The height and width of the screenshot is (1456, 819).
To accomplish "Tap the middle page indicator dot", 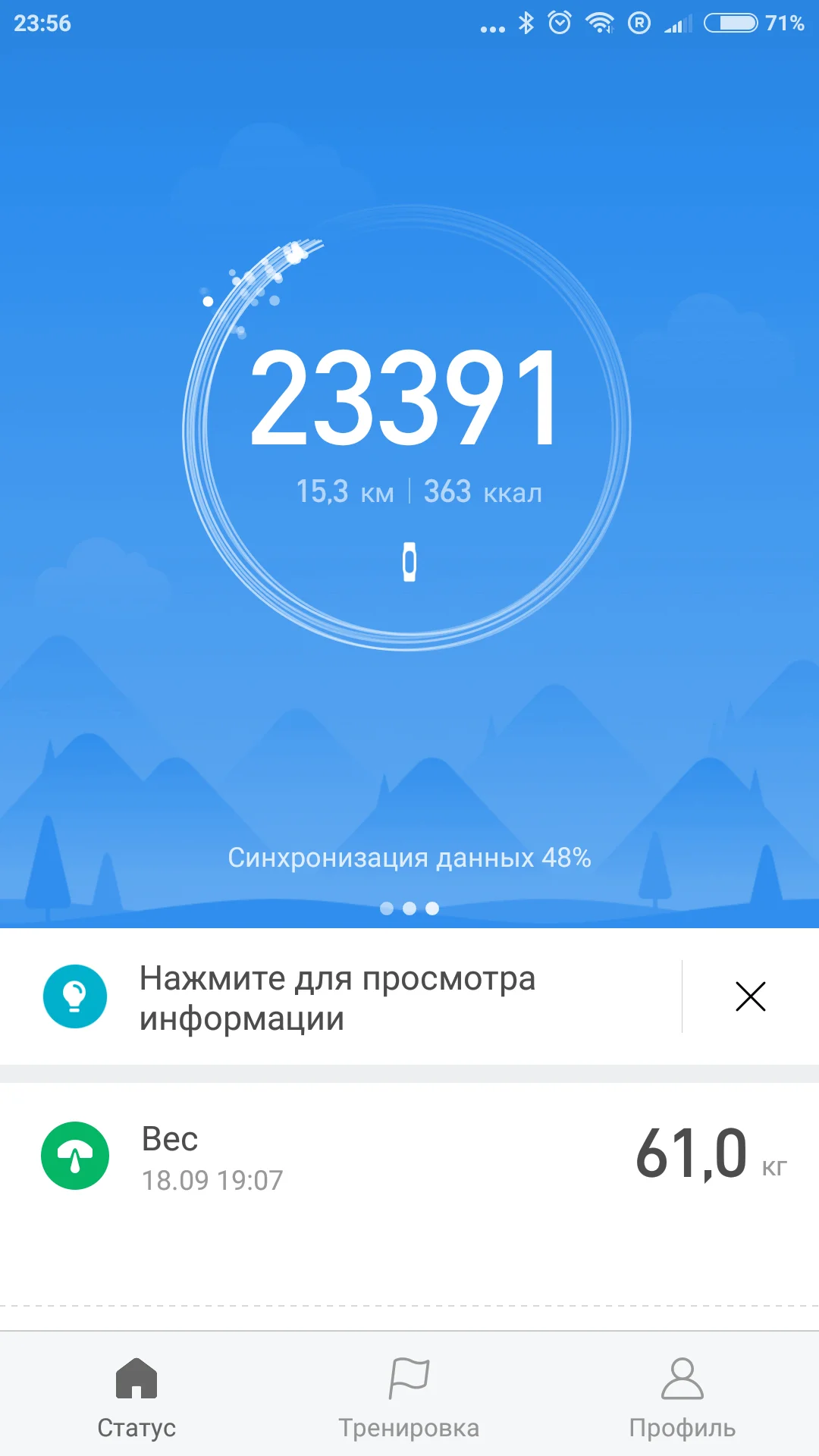I will pos(409,908).
